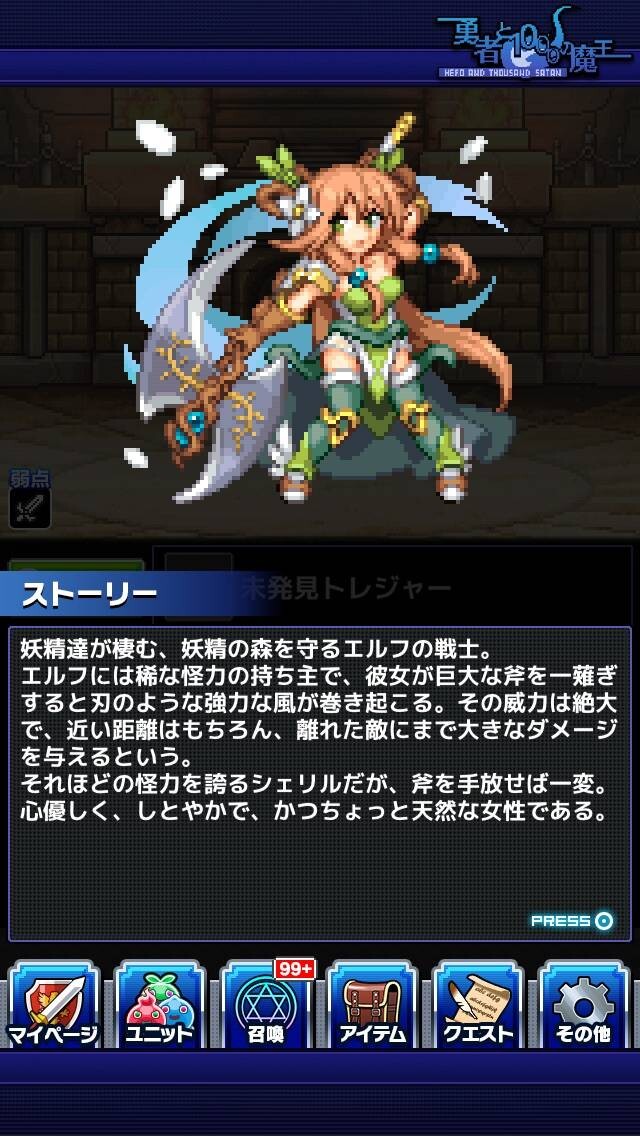The height and width of the screenshot is (1136, 640).
Task: Go to the 召喚 summon tab
Action: click(x=266, y=1004)
